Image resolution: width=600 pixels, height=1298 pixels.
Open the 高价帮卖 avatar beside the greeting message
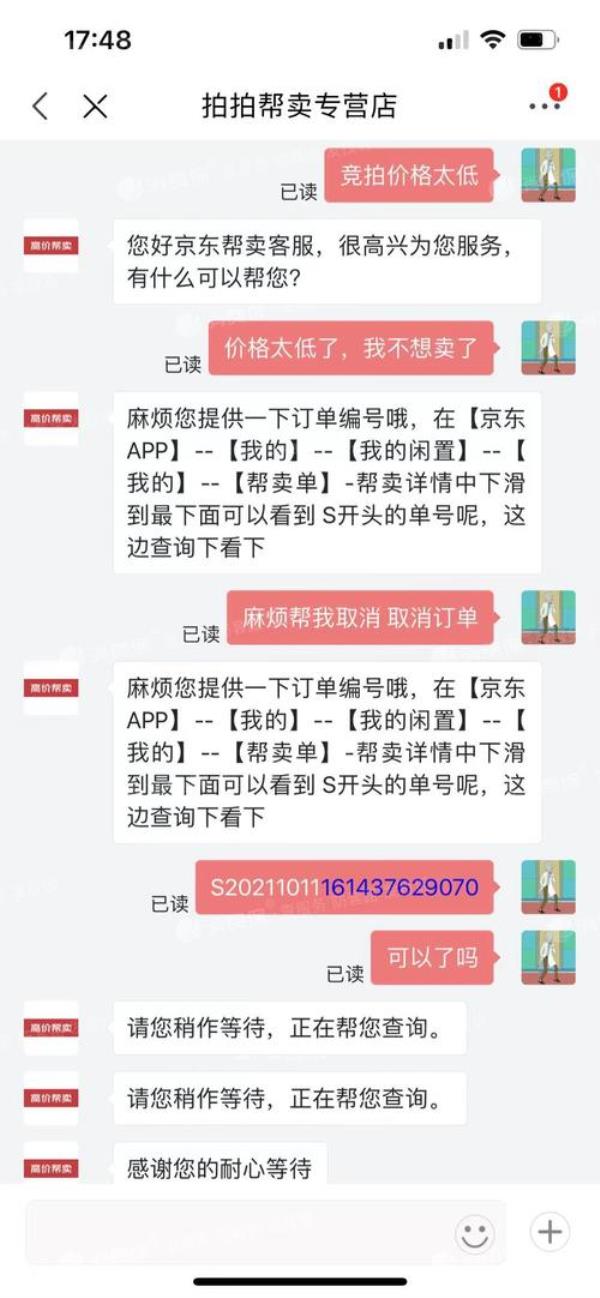tap(51, 245)
